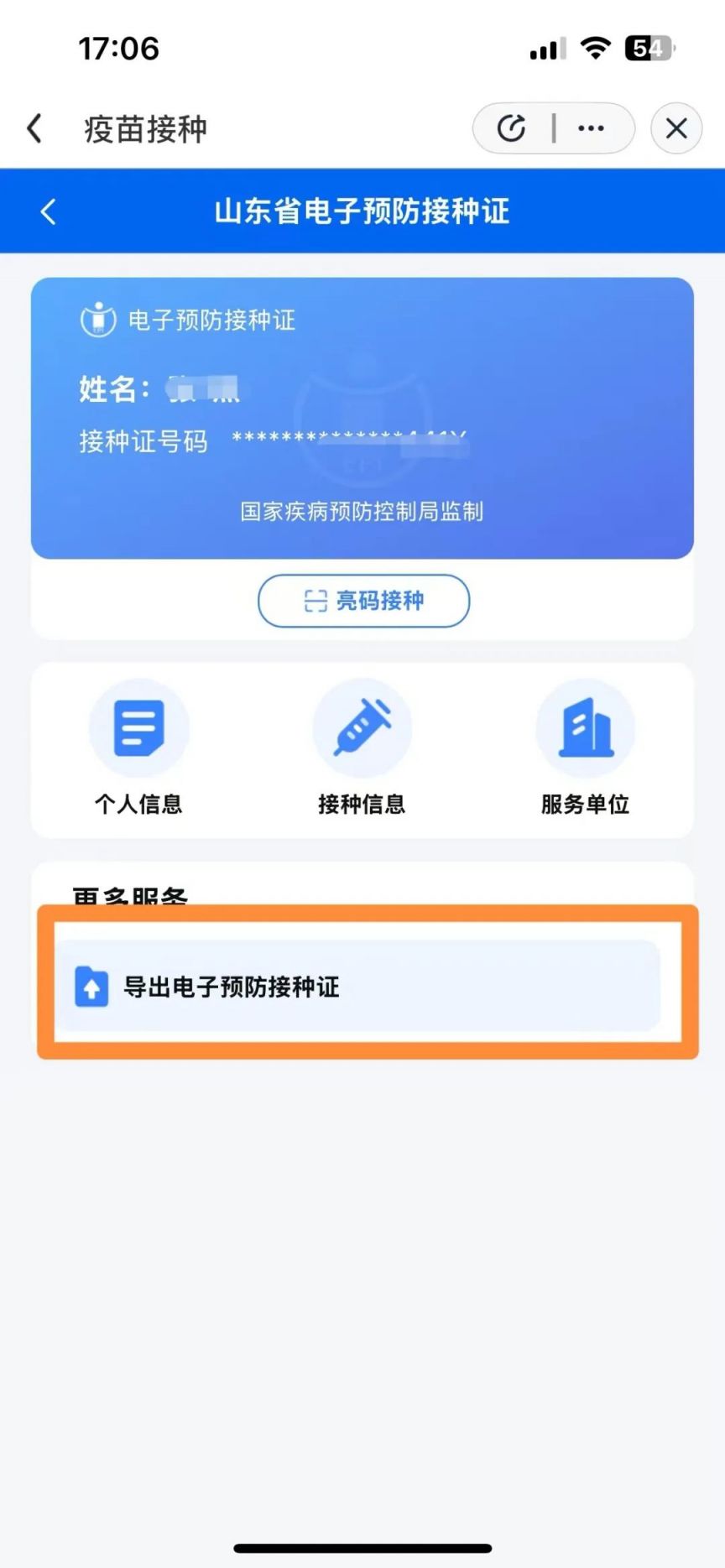Open the three-dot more options menu
This screenshot has height=1568, width=725.
(x=591, y=128)
